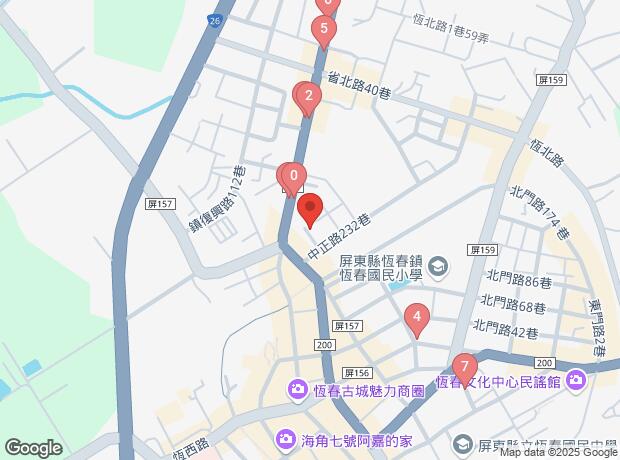Tap map marker number 0
The width and height of the screenshot is (620, 460).
pyautogui.click(x=293, y=176)
